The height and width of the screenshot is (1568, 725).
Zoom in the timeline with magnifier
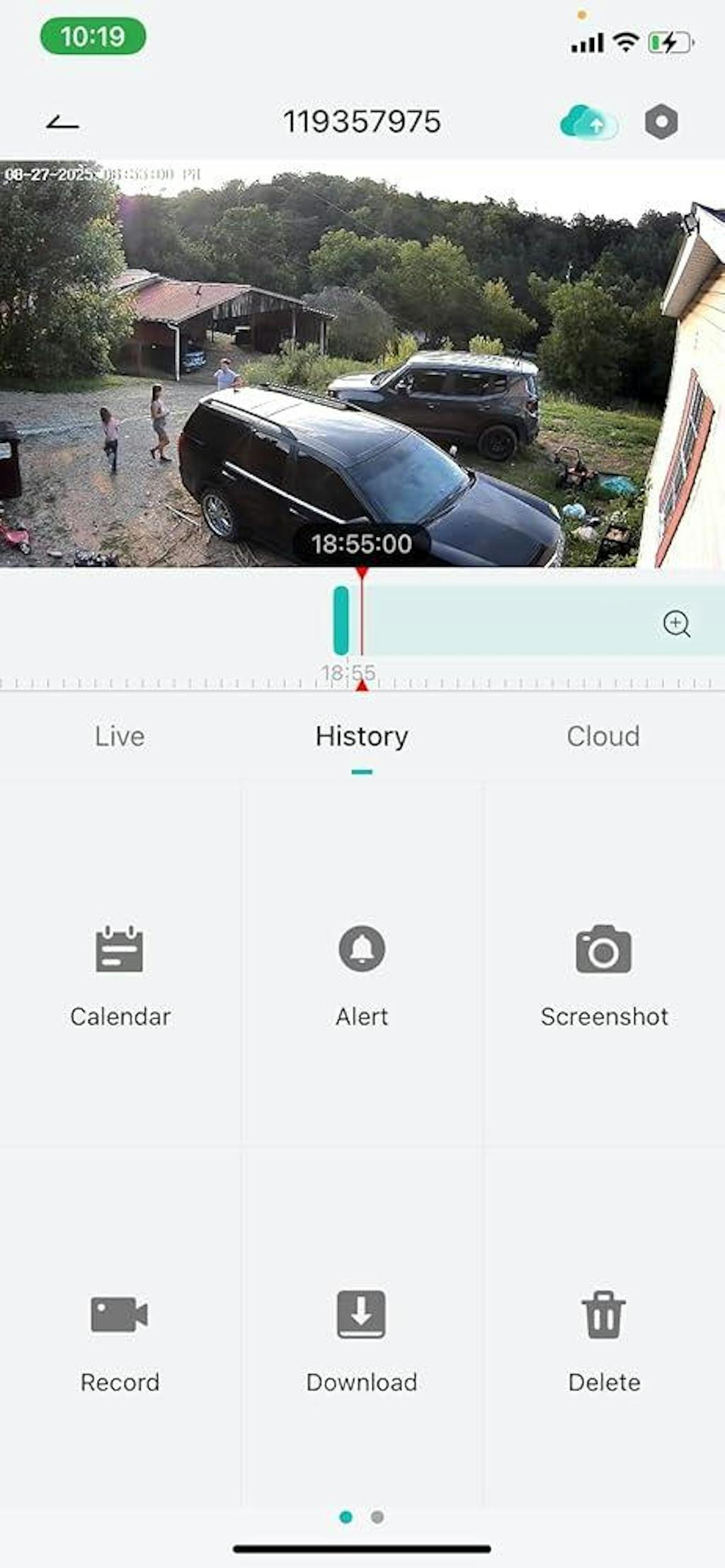pyautogui.click(x=676, y=624)
